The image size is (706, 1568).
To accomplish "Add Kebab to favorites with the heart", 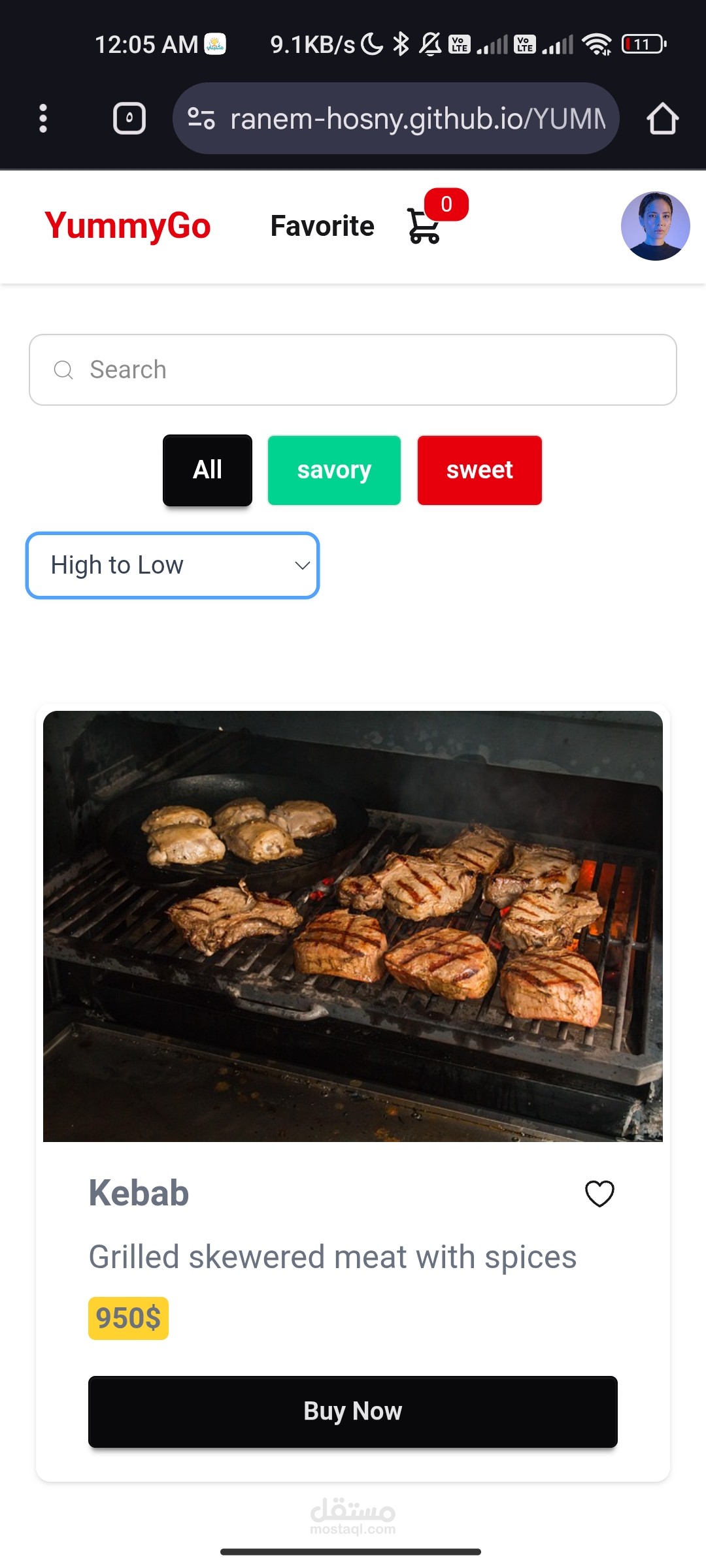I will coord(599,1194).
